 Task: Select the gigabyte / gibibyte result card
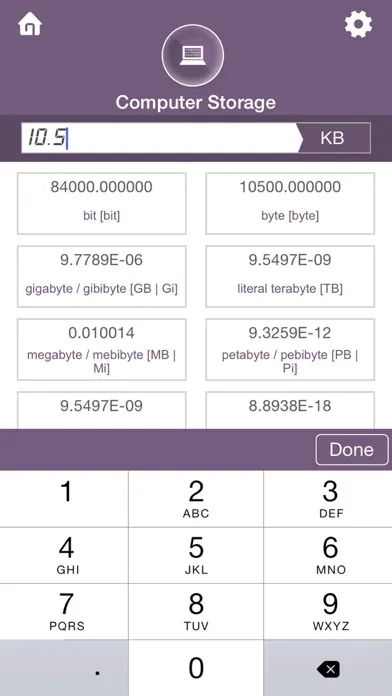pos(102,276)
